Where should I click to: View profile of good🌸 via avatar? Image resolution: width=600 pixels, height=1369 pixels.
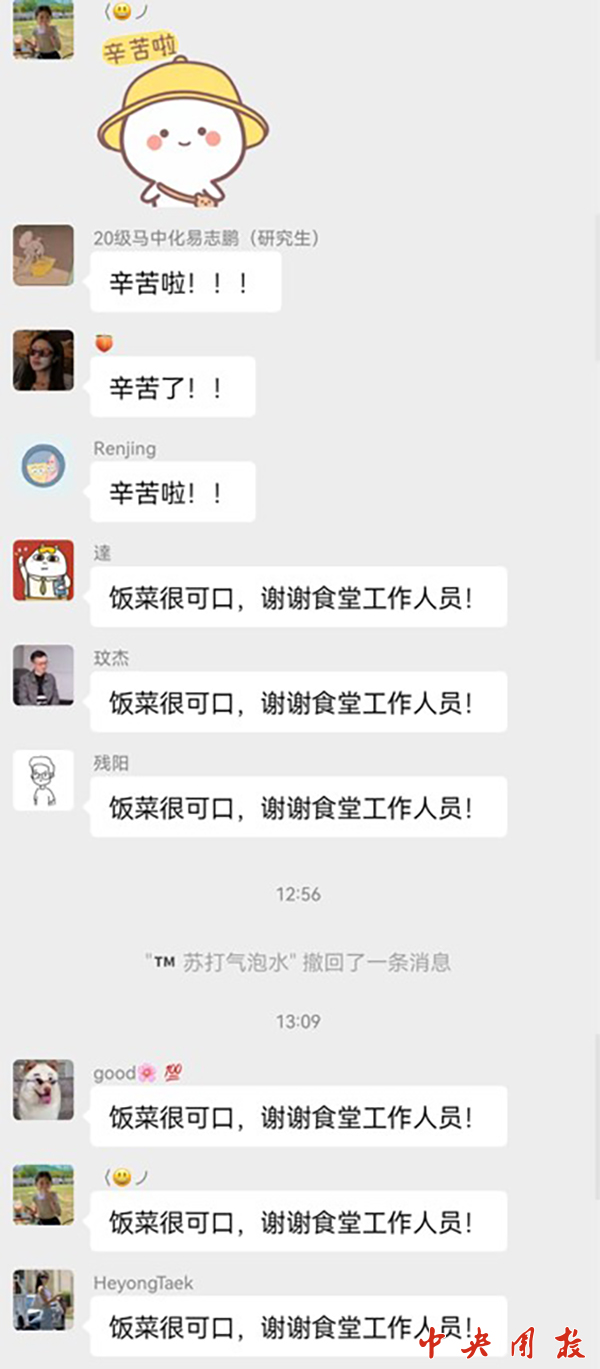point(43,1090)
